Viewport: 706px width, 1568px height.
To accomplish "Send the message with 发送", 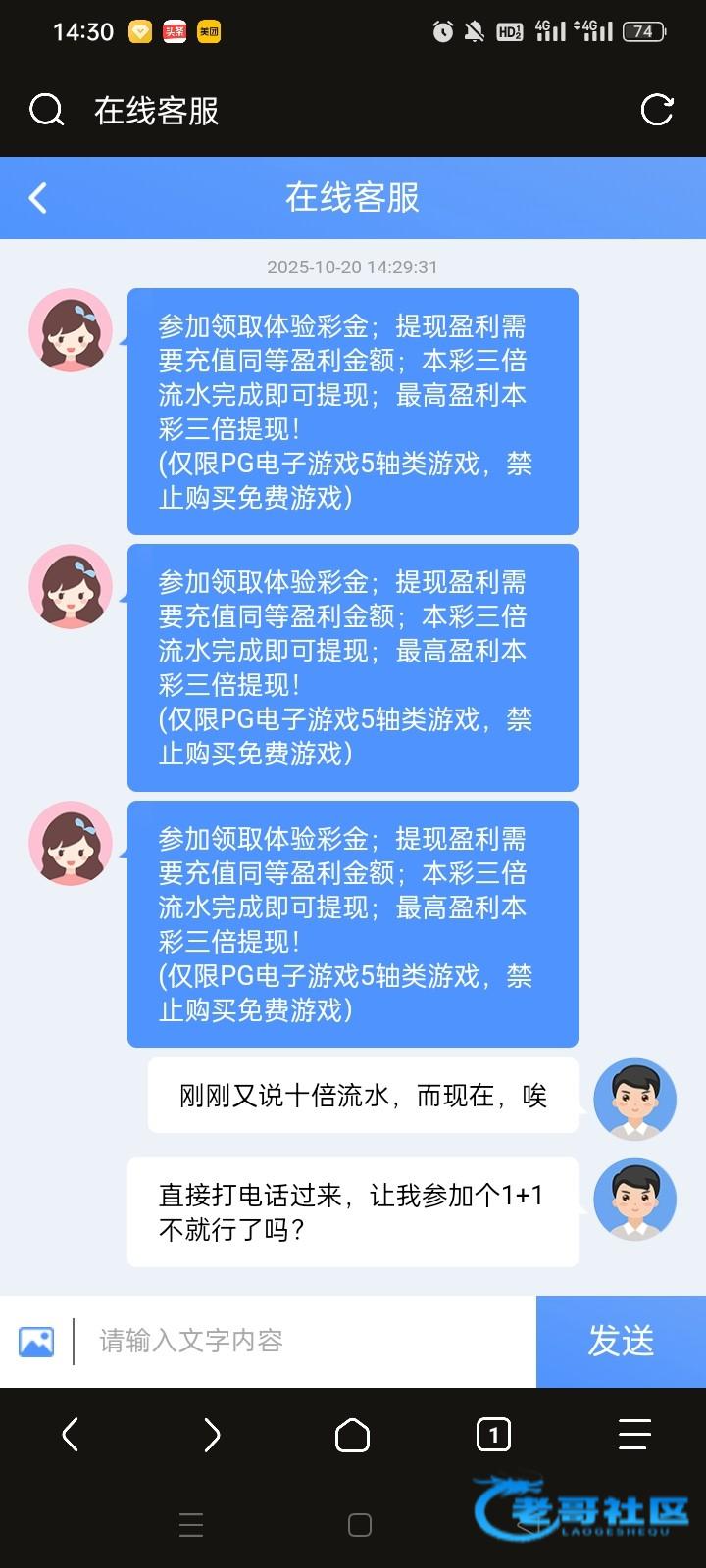I will pyautogui.click(x=621, y=1341).
